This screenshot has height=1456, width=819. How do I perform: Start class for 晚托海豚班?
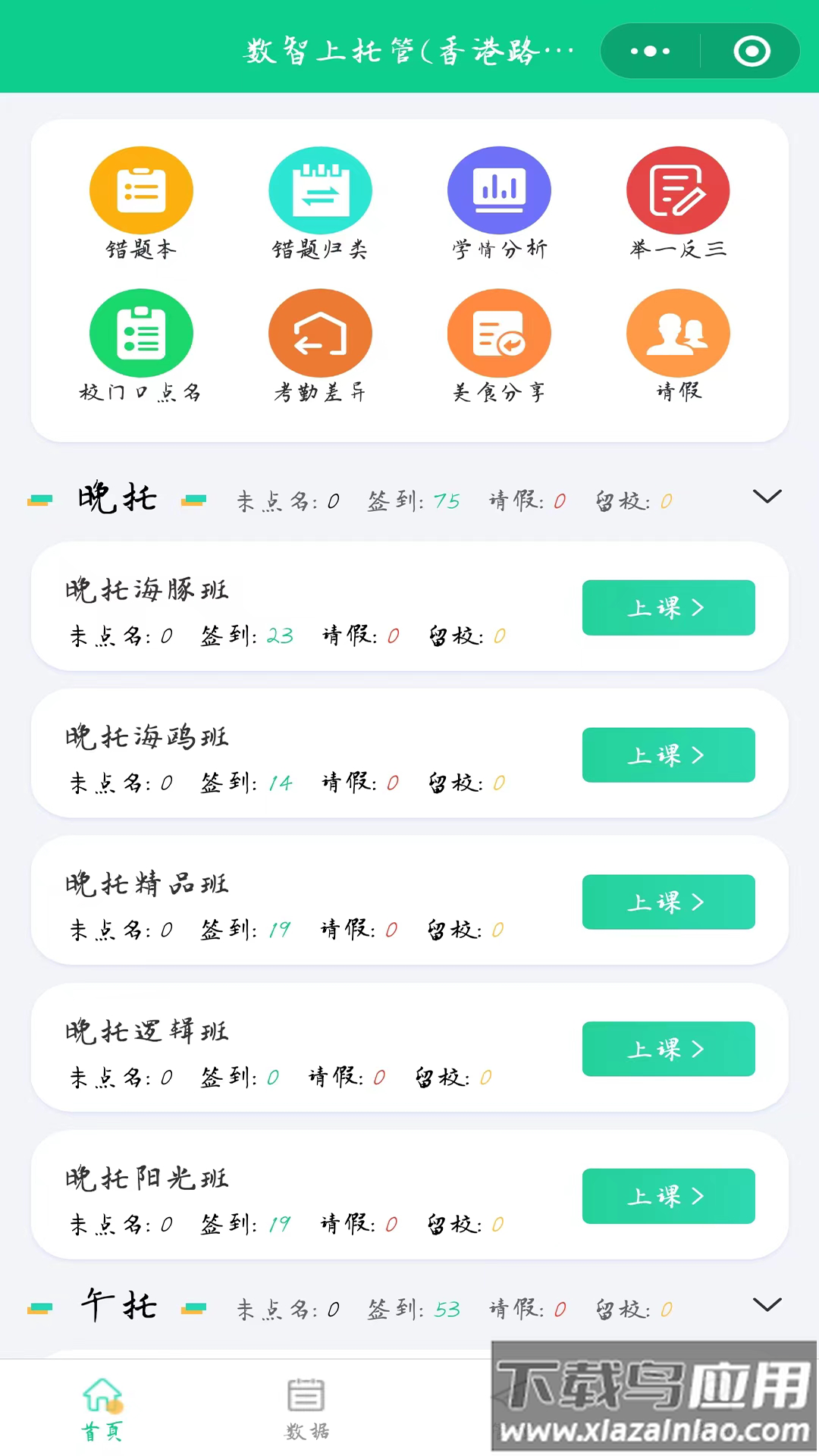(668, 607)
